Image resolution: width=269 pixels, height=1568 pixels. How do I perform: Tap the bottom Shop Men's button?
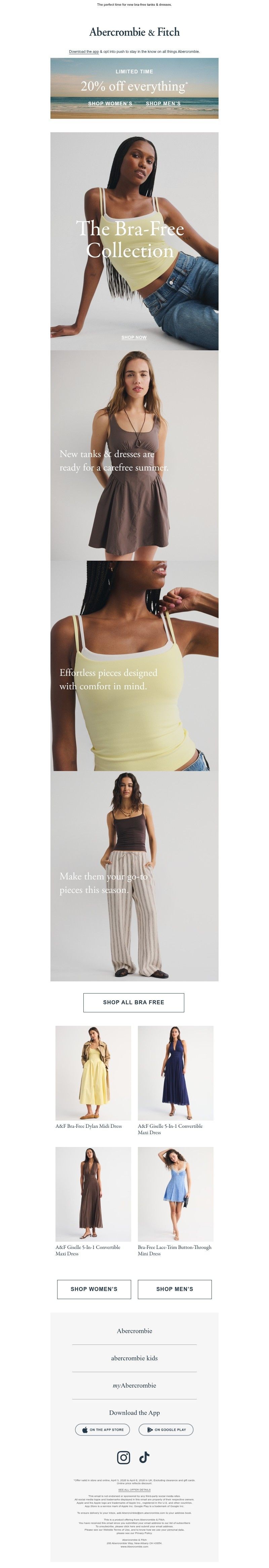(x=175, y=1289)
